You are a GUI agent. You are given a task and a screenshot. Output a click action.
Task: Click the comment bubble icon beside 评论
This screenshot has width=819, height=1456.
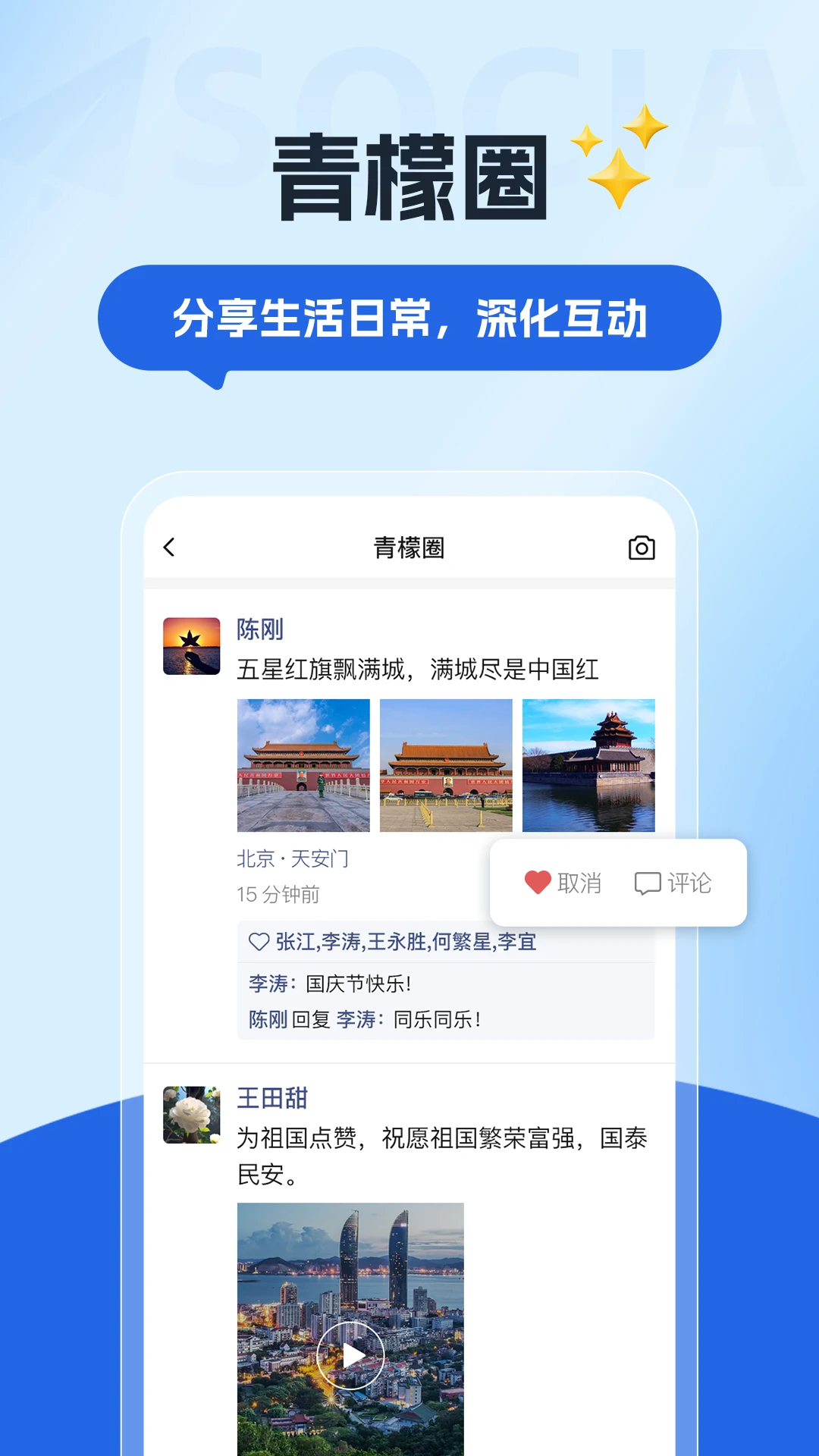646,883
